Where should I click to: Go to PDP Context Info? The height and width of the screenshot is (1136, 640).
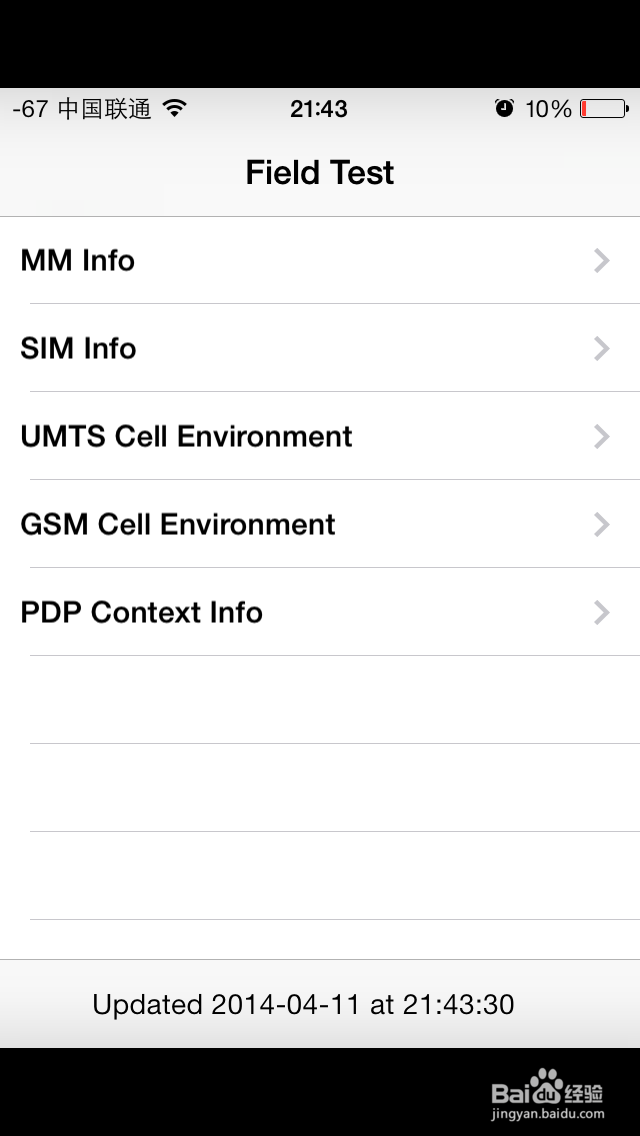[320, 612]
